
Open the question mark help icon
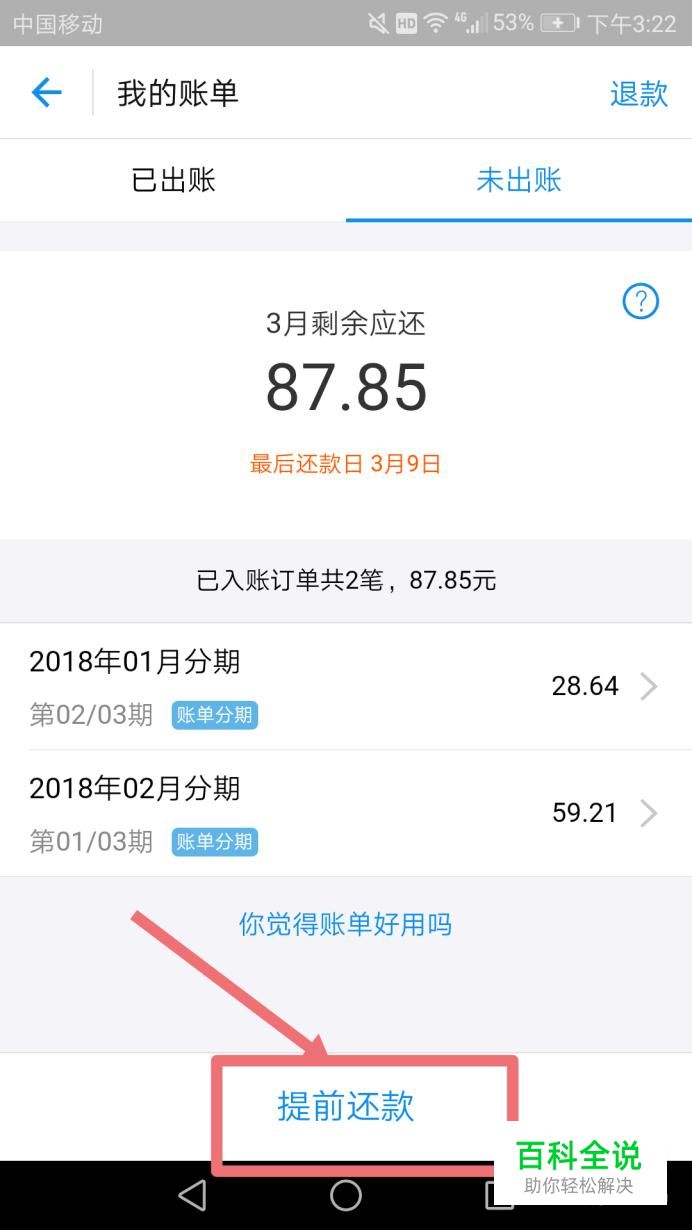click(x=641, y=301)
